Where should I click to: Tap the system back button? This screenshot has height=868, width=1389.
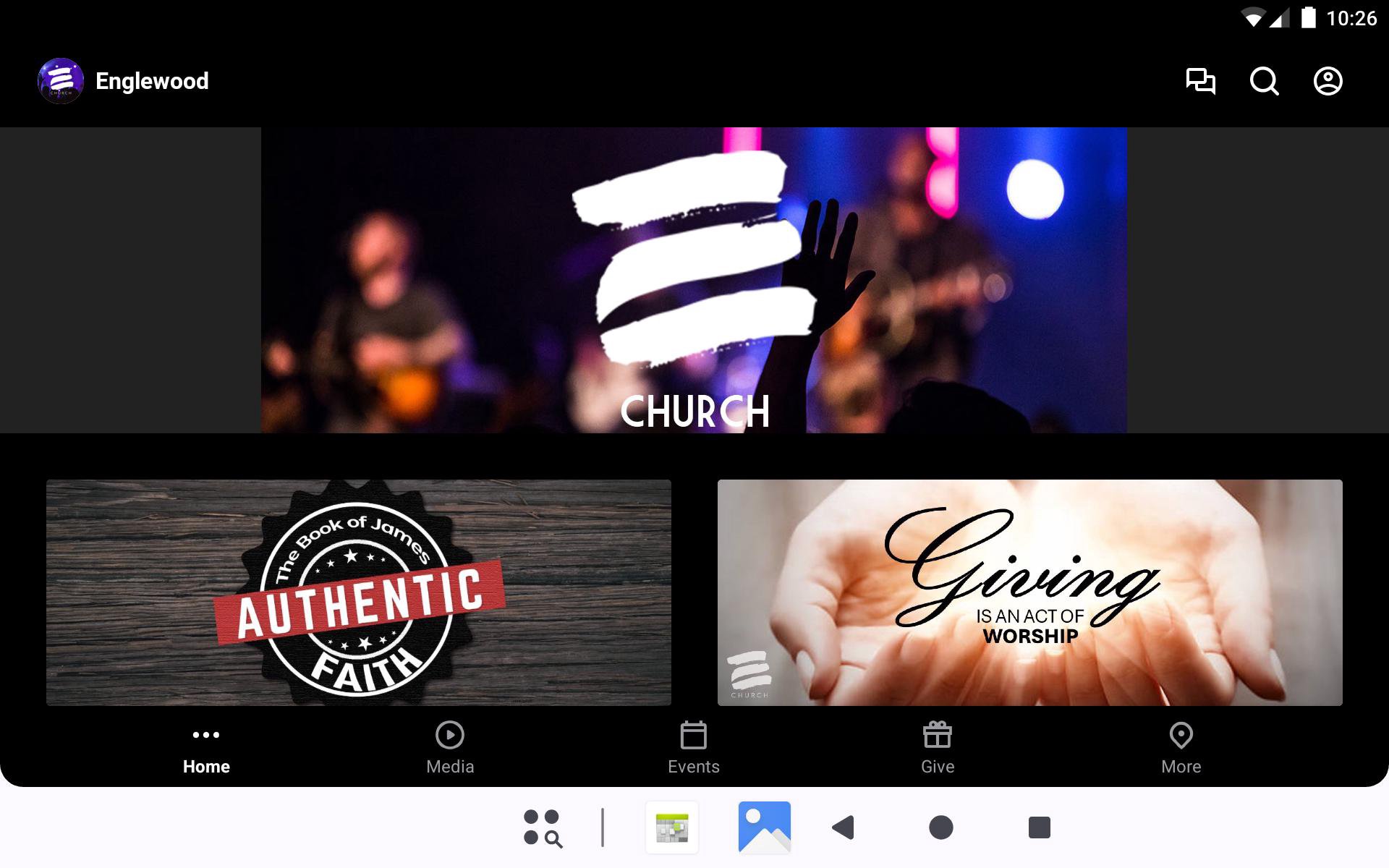click(x=844, y=827)
